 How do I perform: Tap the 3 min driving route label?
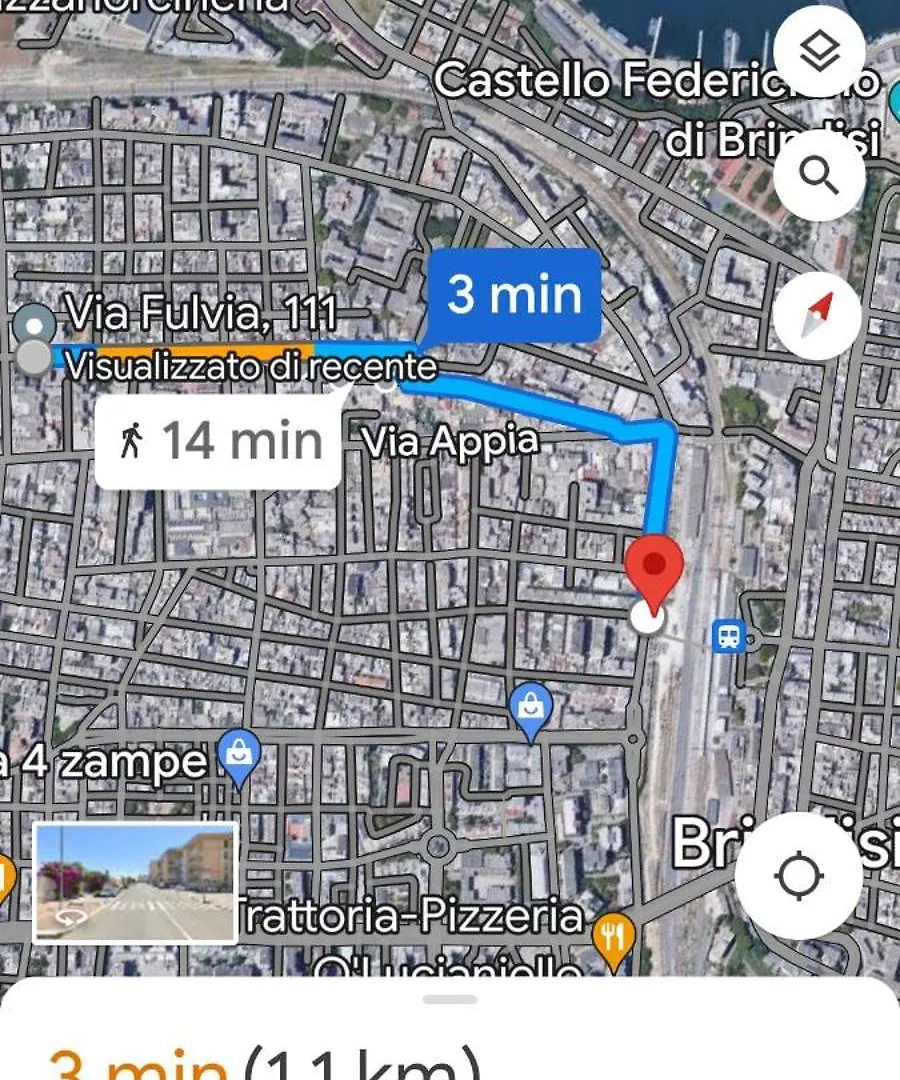point(514,296)
